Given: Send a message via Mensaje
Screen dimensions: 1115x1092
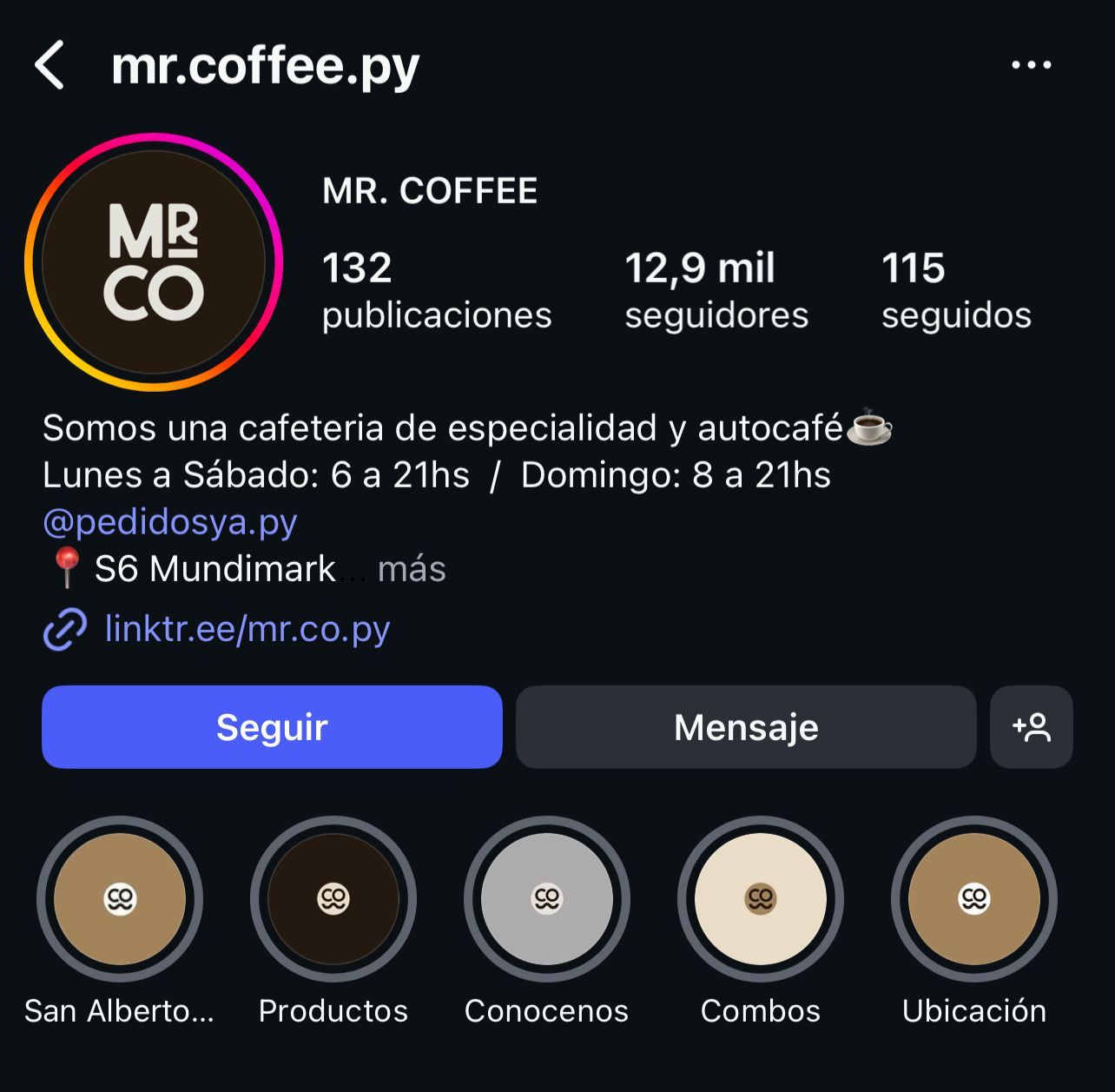Looking at the screenshot, I should 746,727.
